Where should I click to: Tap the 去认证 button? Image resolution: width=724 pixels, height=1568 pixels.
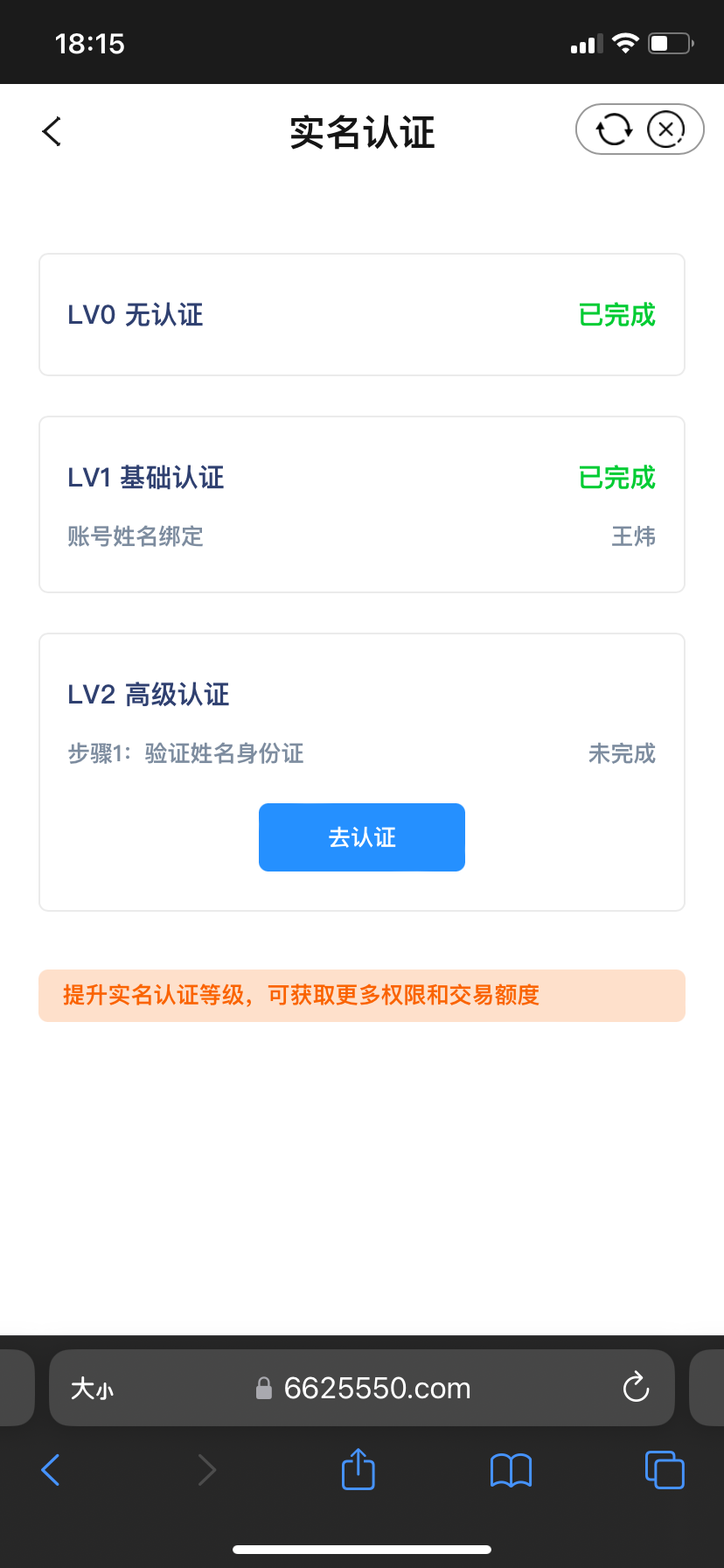point(361,836)
